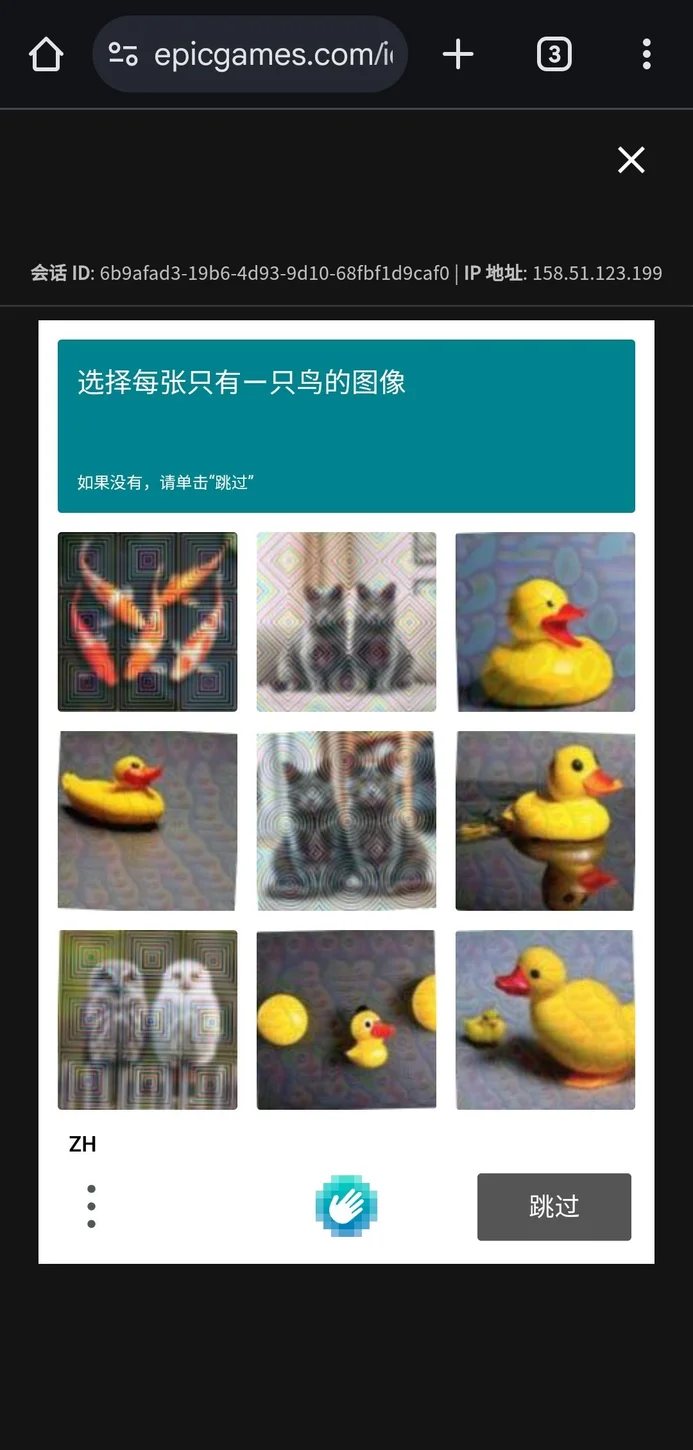The image size is (693, 1450).
Task: Tap the epicgames.com address bar
Action: pyautogui.click(x=250, y=54)
